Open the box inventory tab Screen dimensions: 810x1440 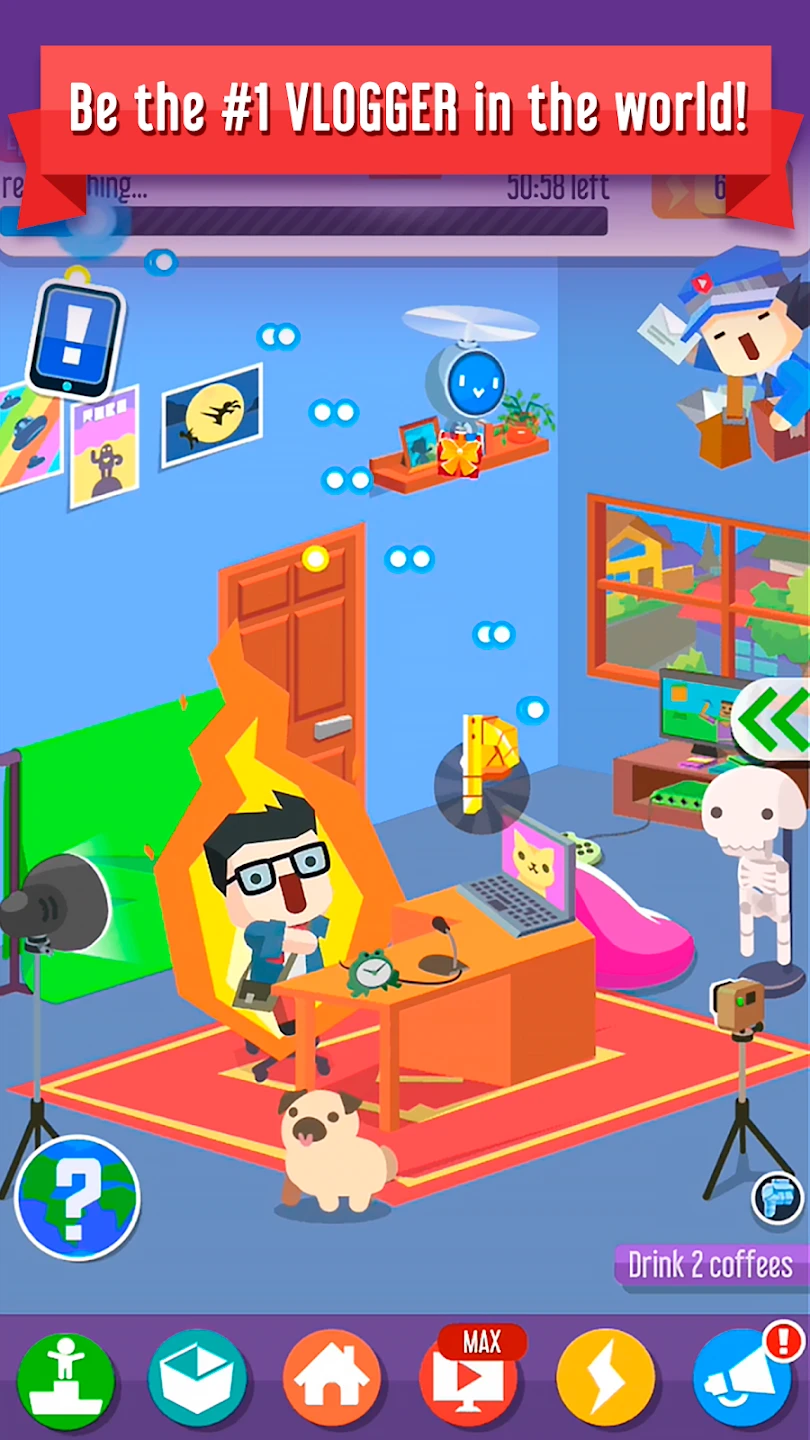pyautogui.click(x=198, y=1381)
